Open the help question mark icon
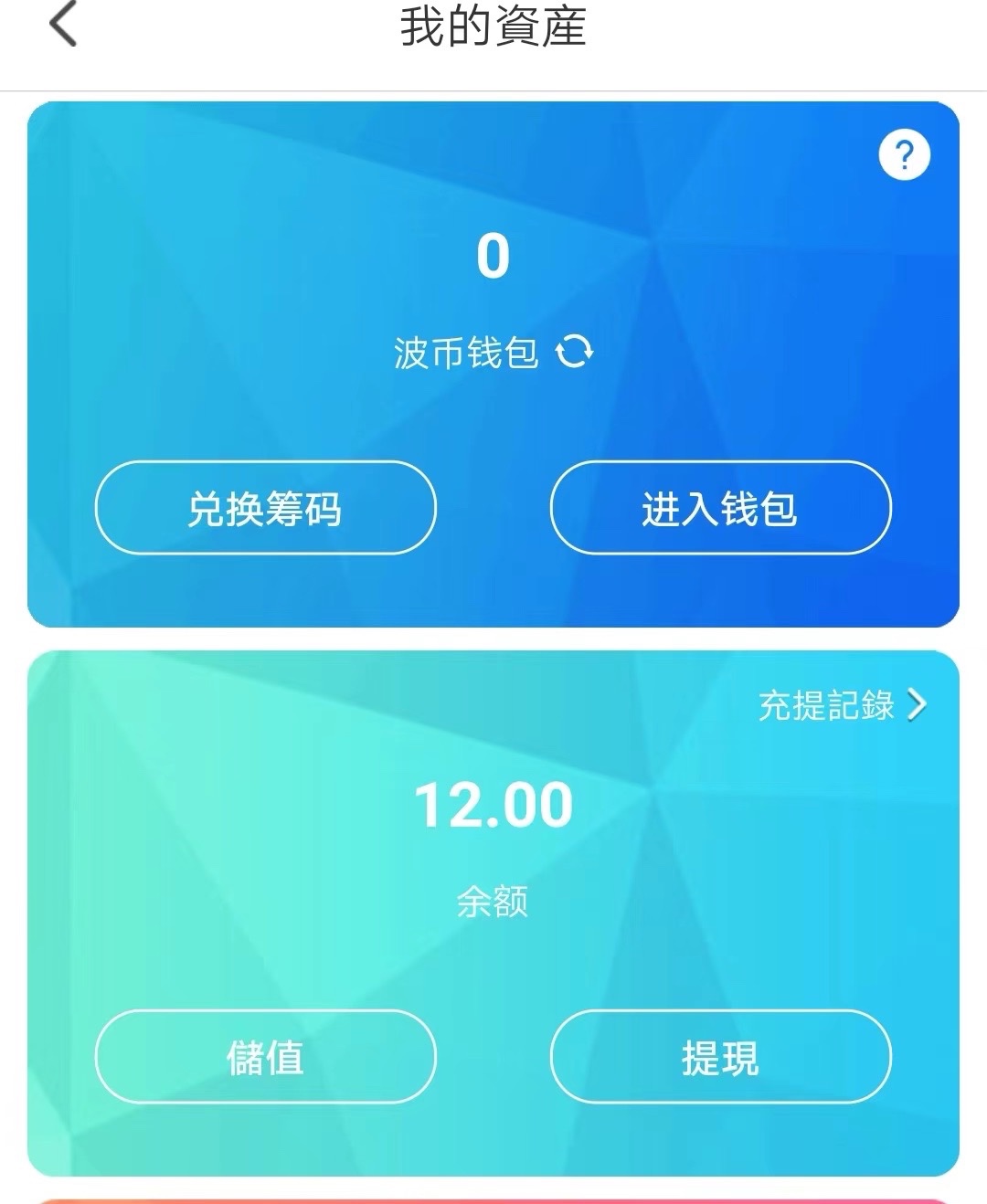This screenshot has height=1204, width=987. 904,155
